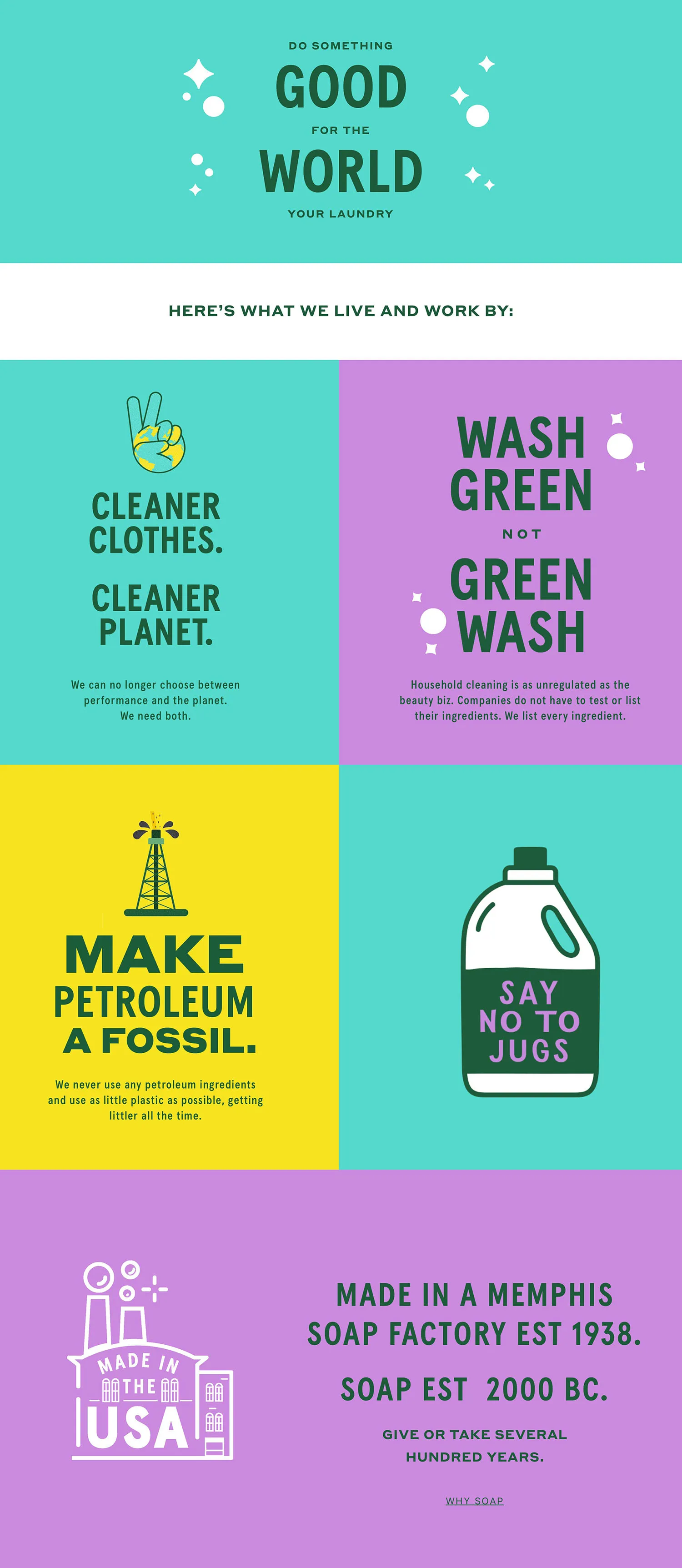This screenshot has height=1568, width=682.
Task: Open the Why Soap link
Action: (x=475, y=1501)
